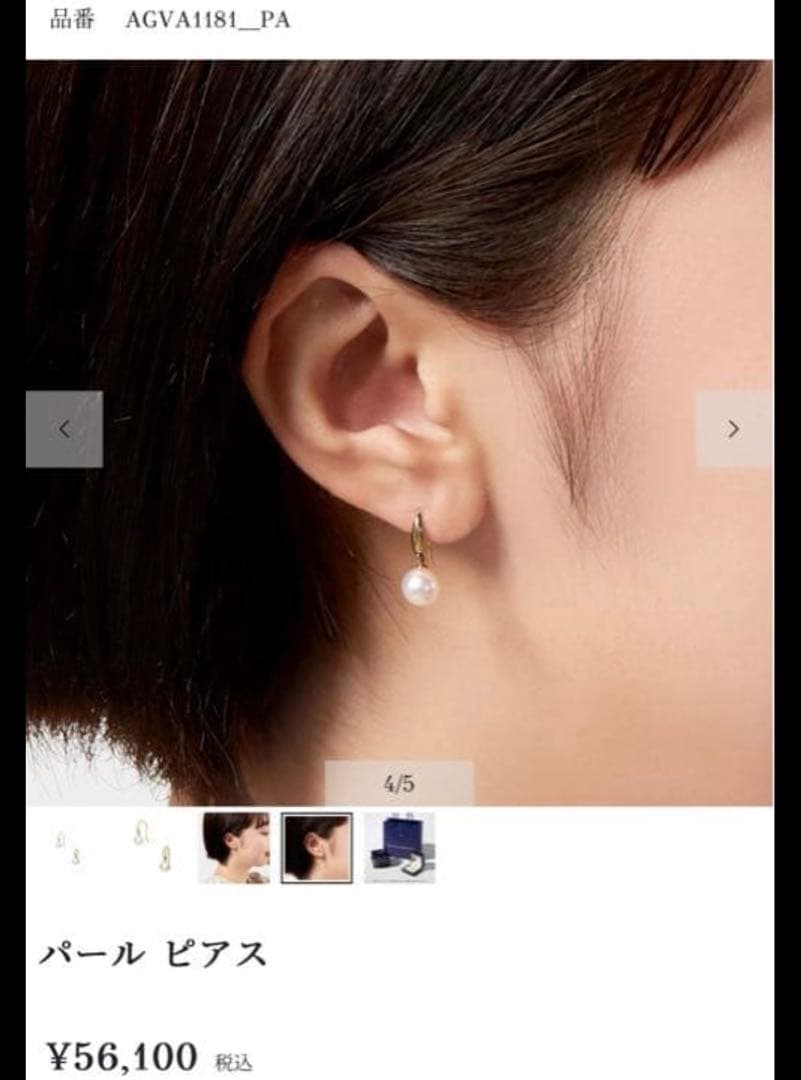Click the grey bar beneath the main image

click(x=398, y=780)
